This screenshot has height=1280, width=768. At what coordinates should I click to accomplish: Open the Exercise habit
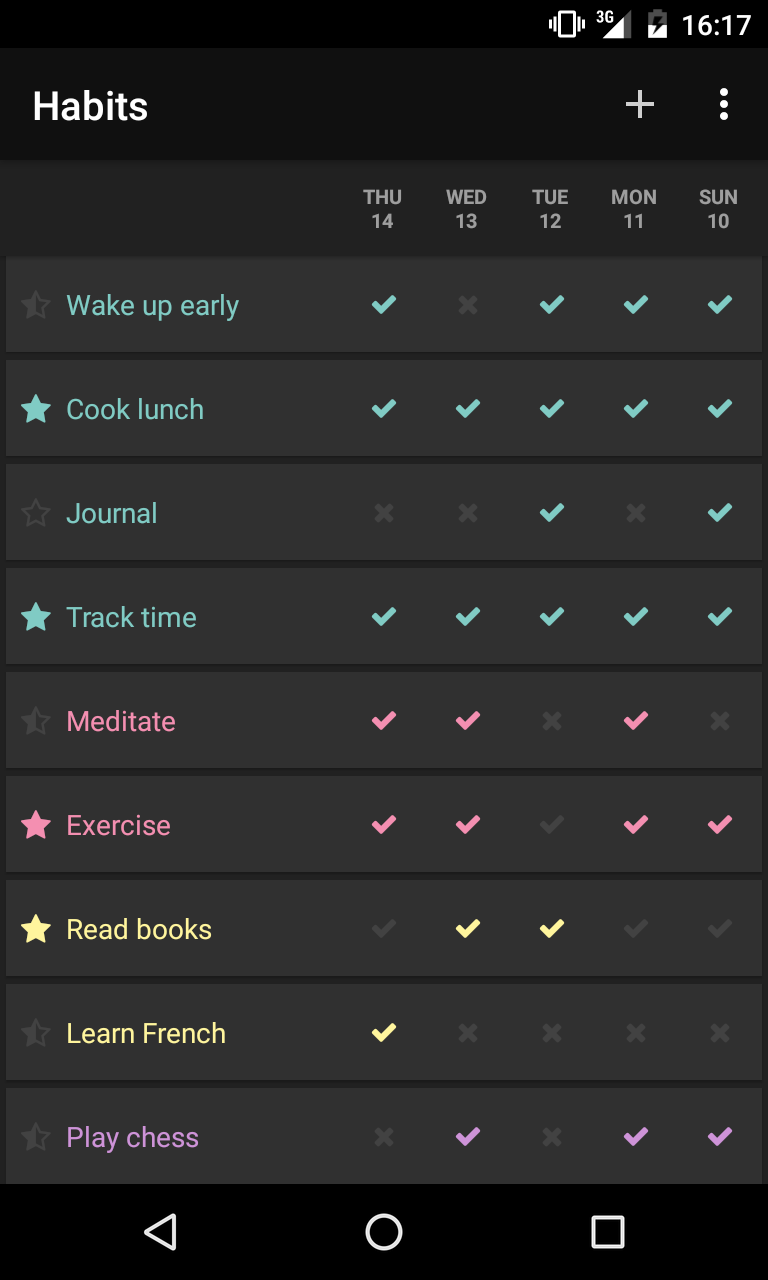coord(118,825)
